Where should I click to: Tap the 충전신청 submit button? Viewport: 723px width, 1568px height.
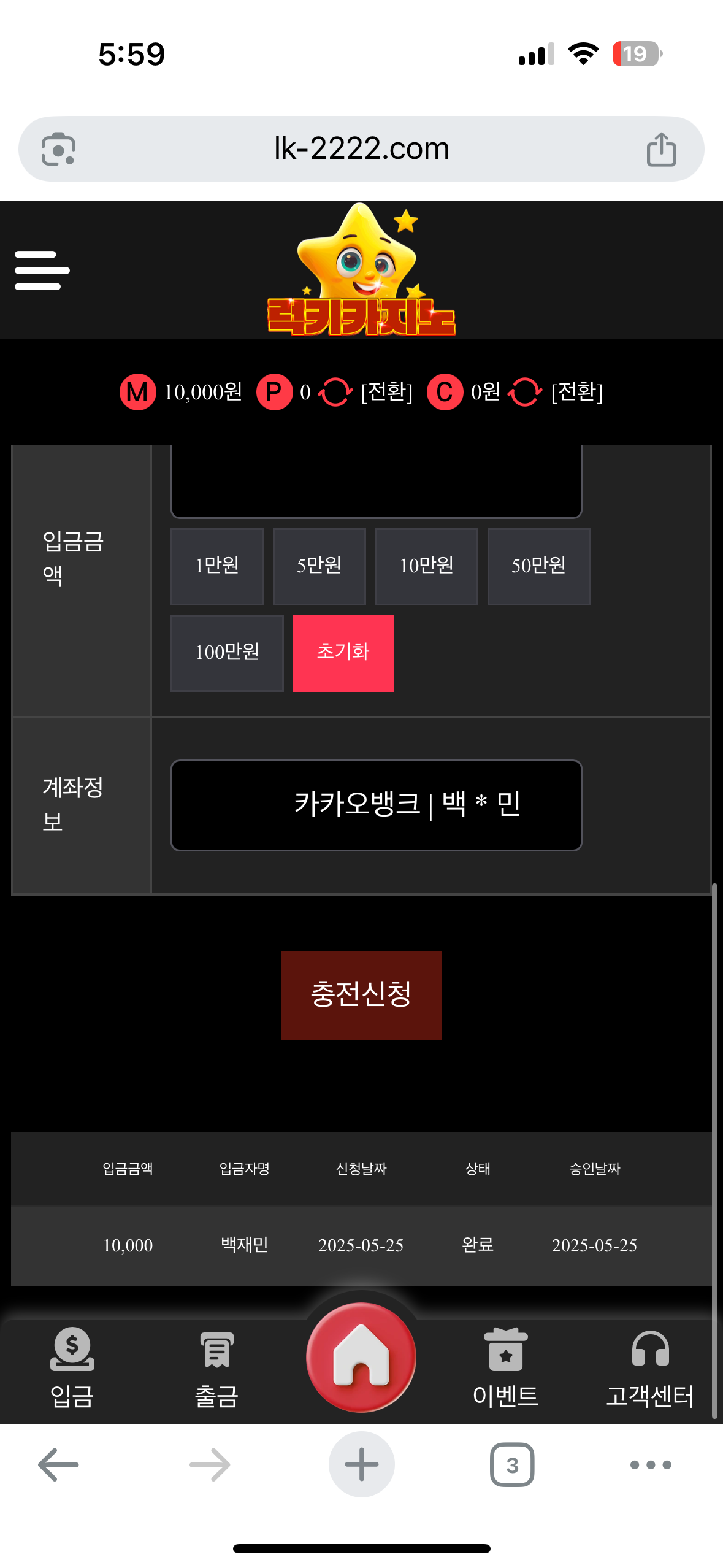[x=361, y=994]
